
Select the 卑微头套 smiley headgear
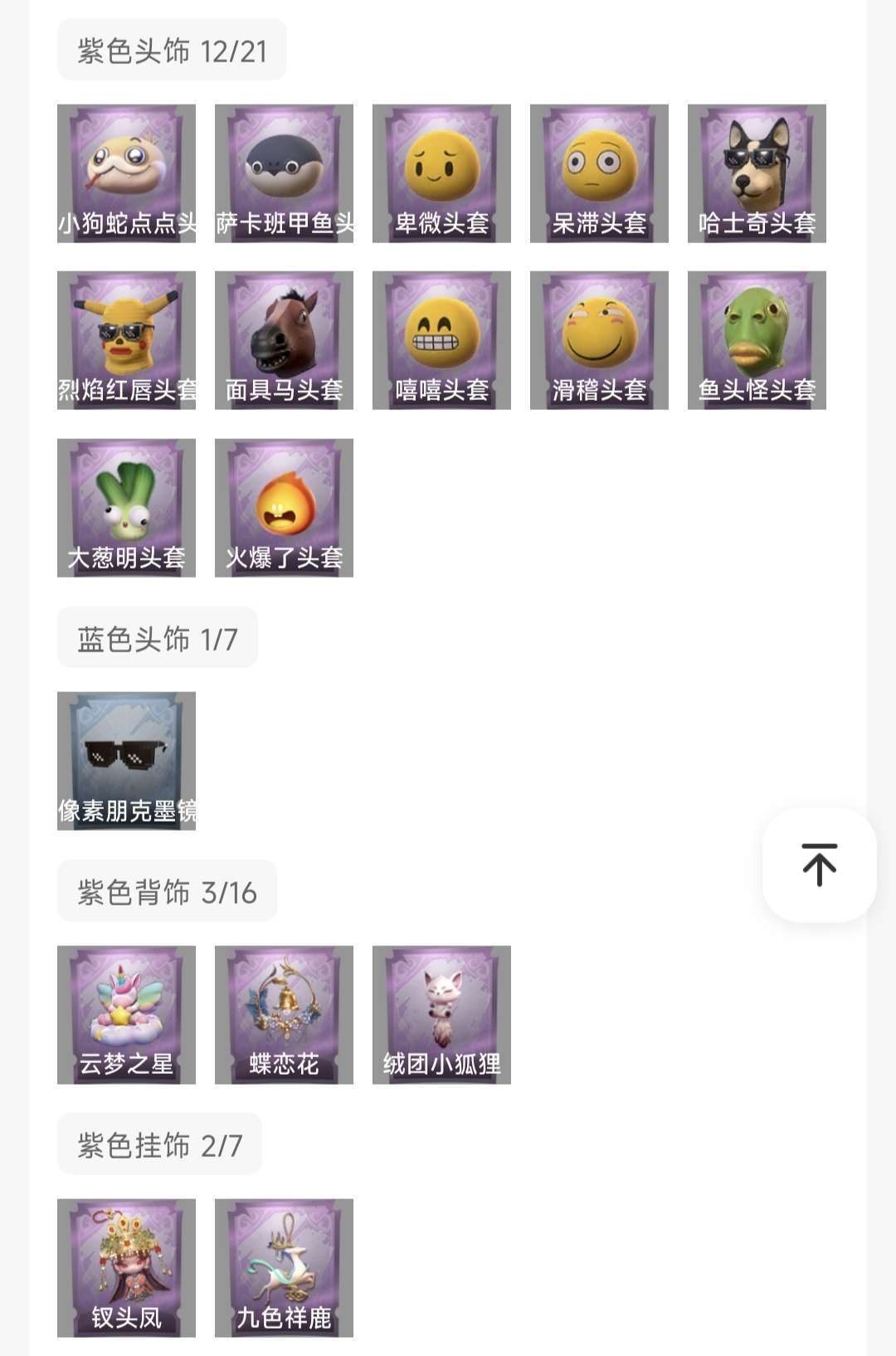point(441,172)
